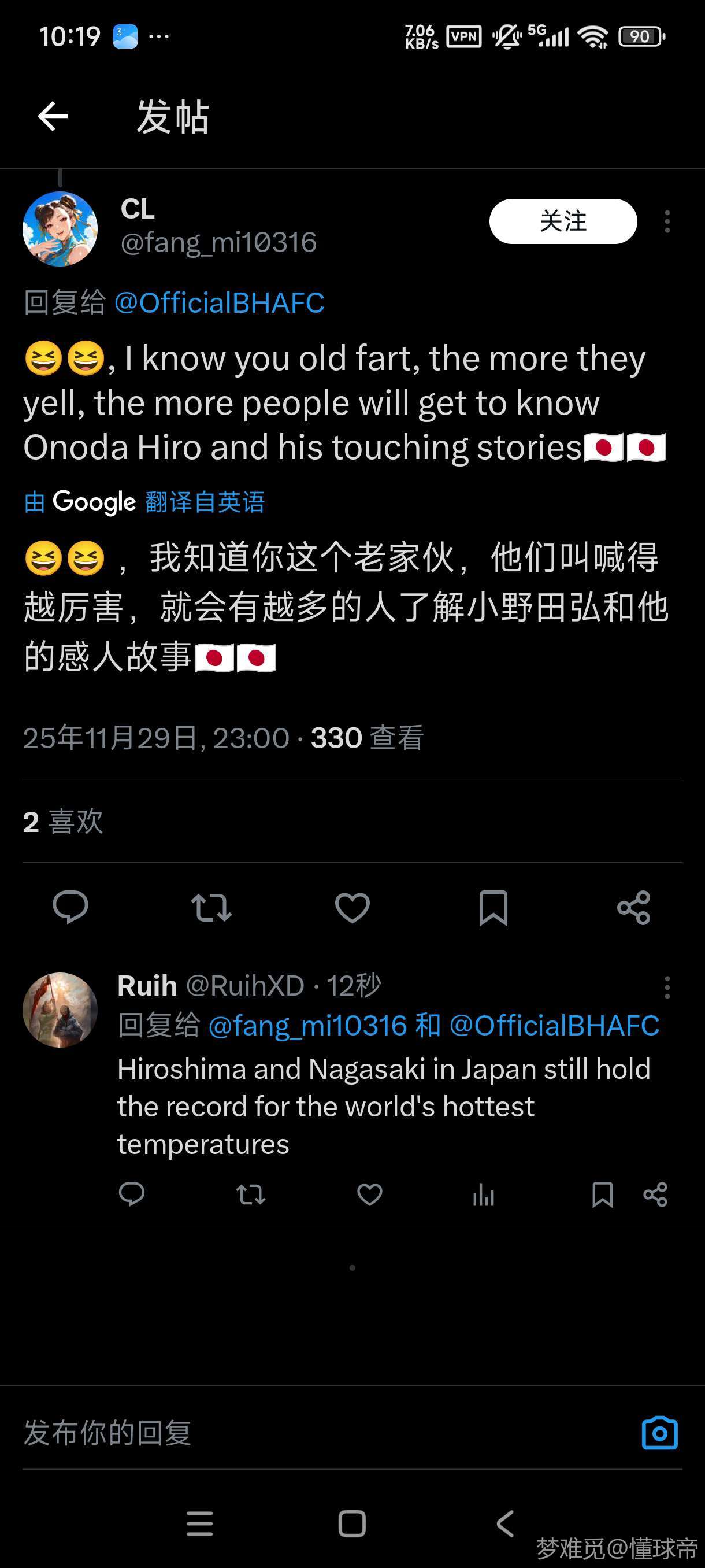Viewport: 705px width, 1568px height.
Task: Bookmark Ruih's reply
Action: click(602, 1195)
